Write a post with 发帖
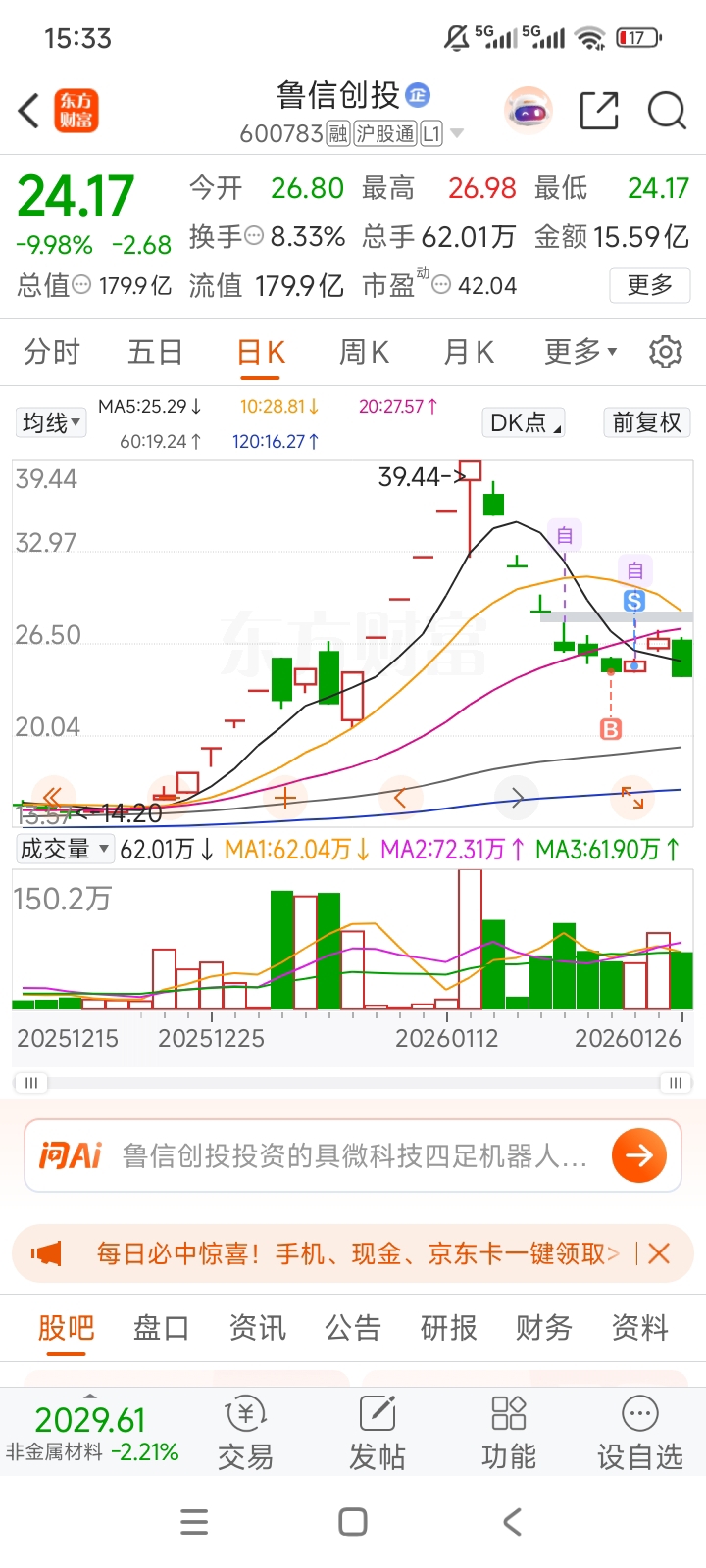706x1568 pixels. 377,1434
